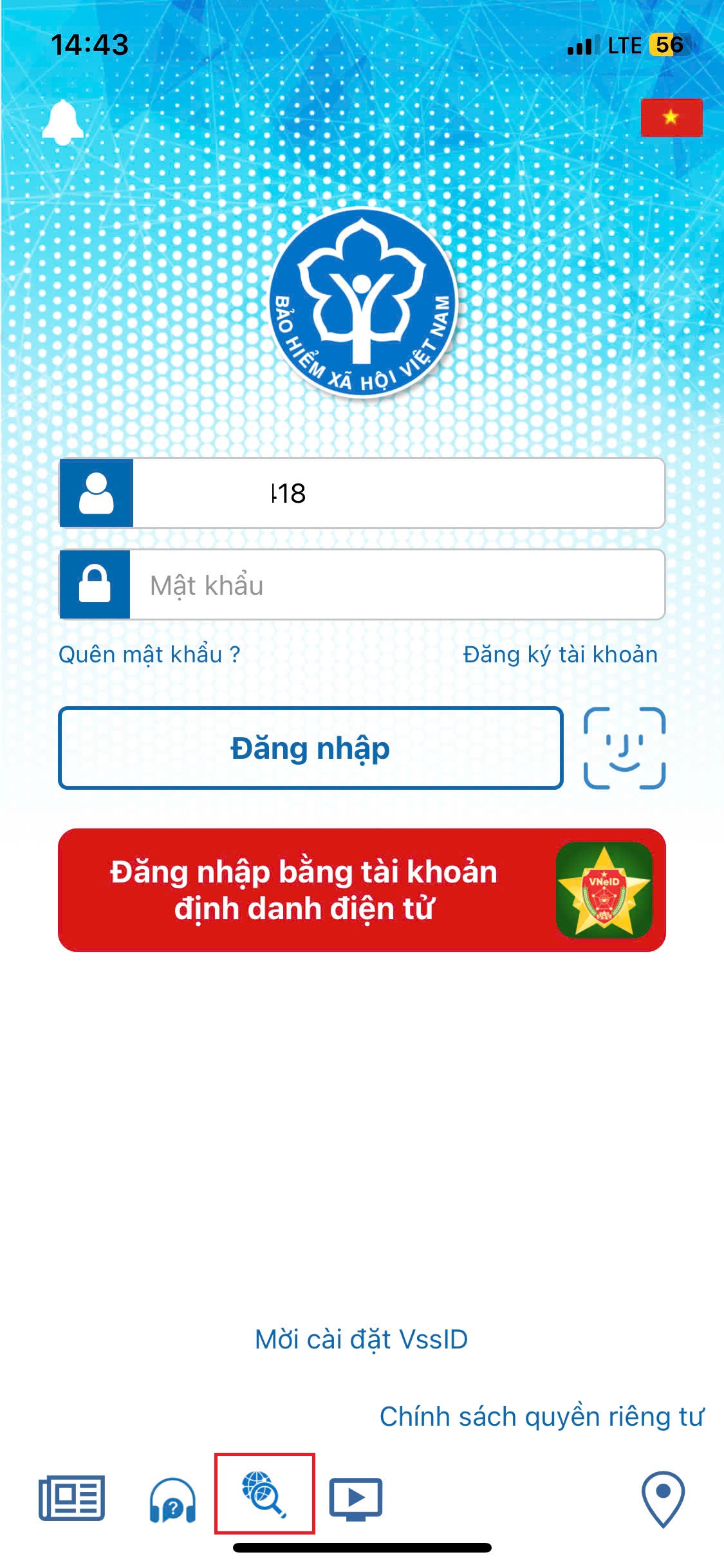Image resolution: width=724 pixels, height=1568 pixels.
Task: Log in with VNeID electronic identity account
Action: tap(362, 890)
